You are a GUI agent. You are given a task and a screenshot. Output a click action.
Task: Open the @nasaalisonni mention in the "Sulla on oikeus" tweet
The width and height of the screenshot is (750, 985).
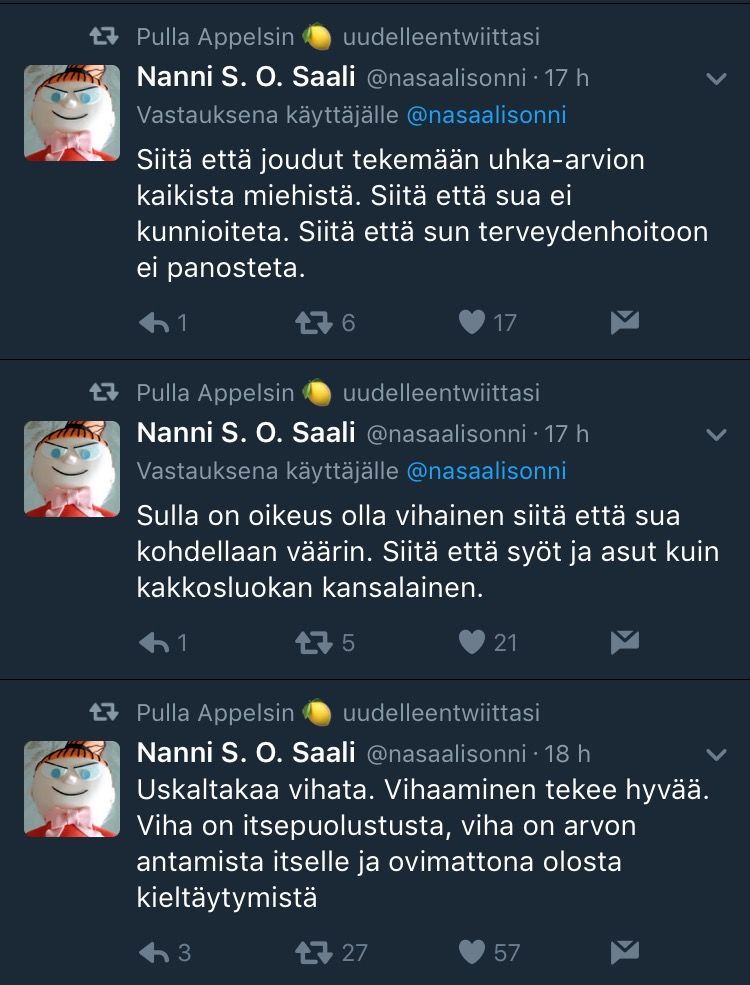486,470
